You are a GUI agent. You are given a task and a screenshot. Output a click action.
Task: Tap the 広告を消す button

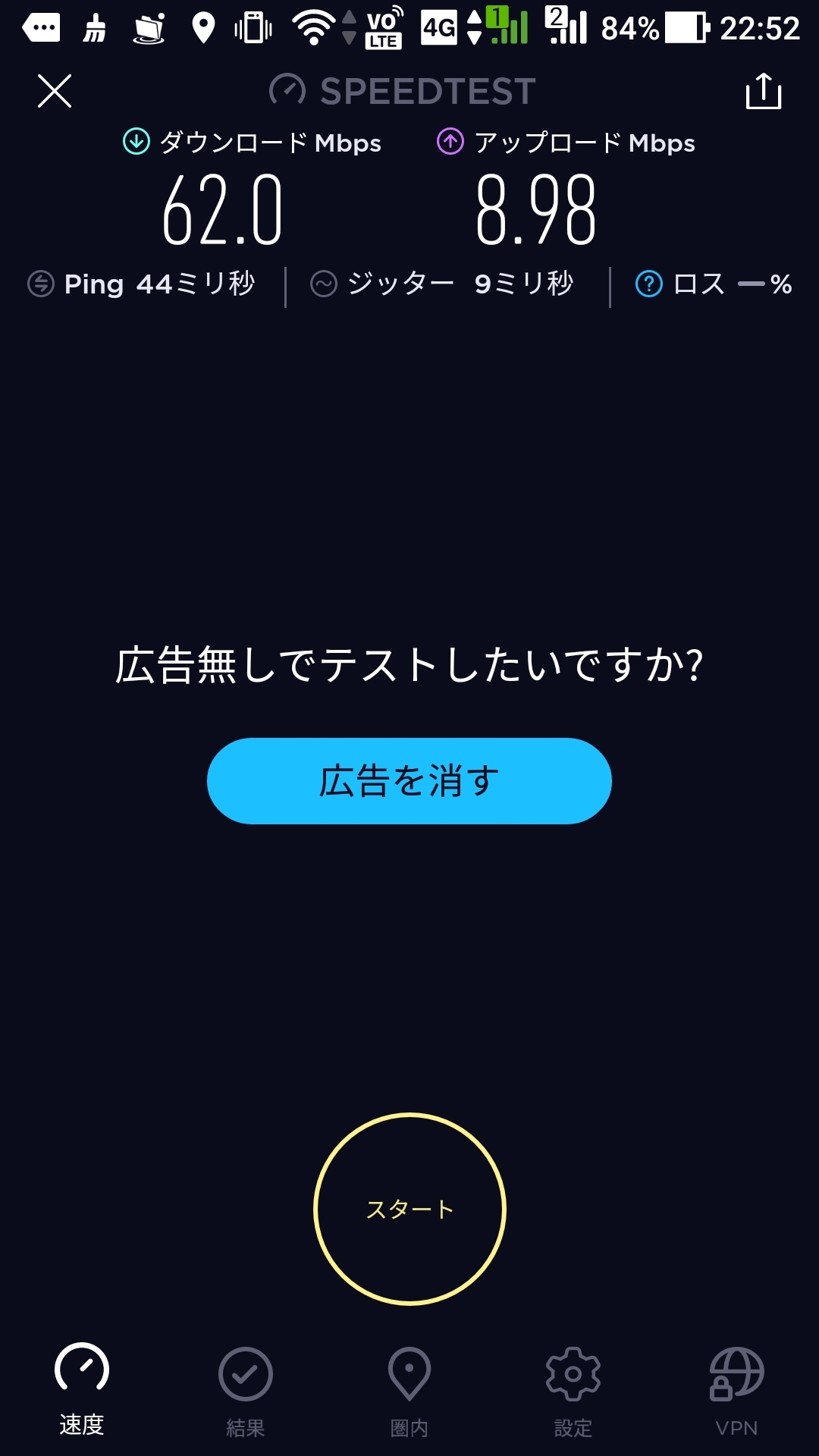pos(409,781)
